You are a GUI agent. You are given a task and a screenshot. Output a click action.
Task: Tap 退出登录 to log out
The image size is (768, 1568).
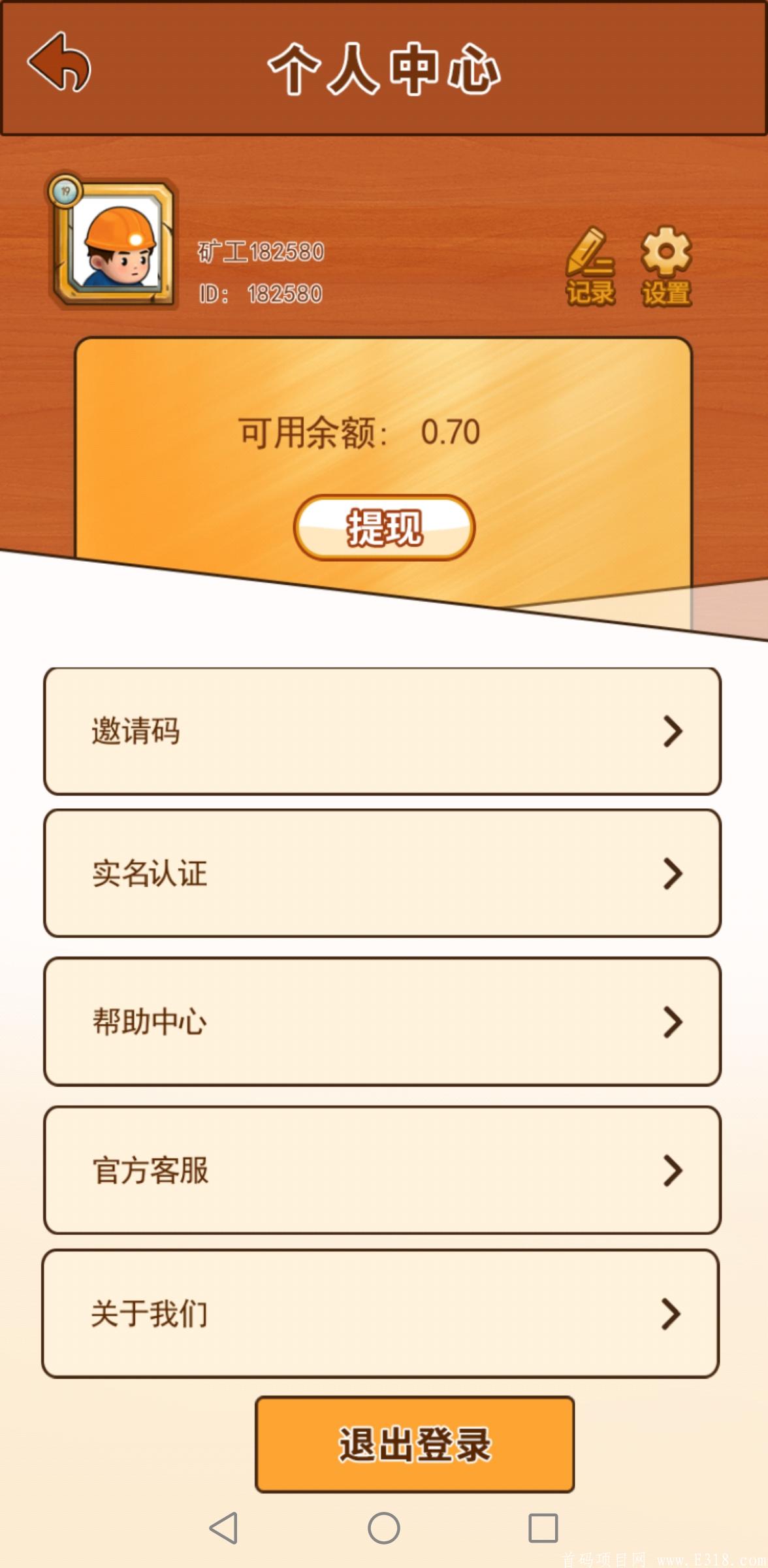click(x=415, y=1445)
